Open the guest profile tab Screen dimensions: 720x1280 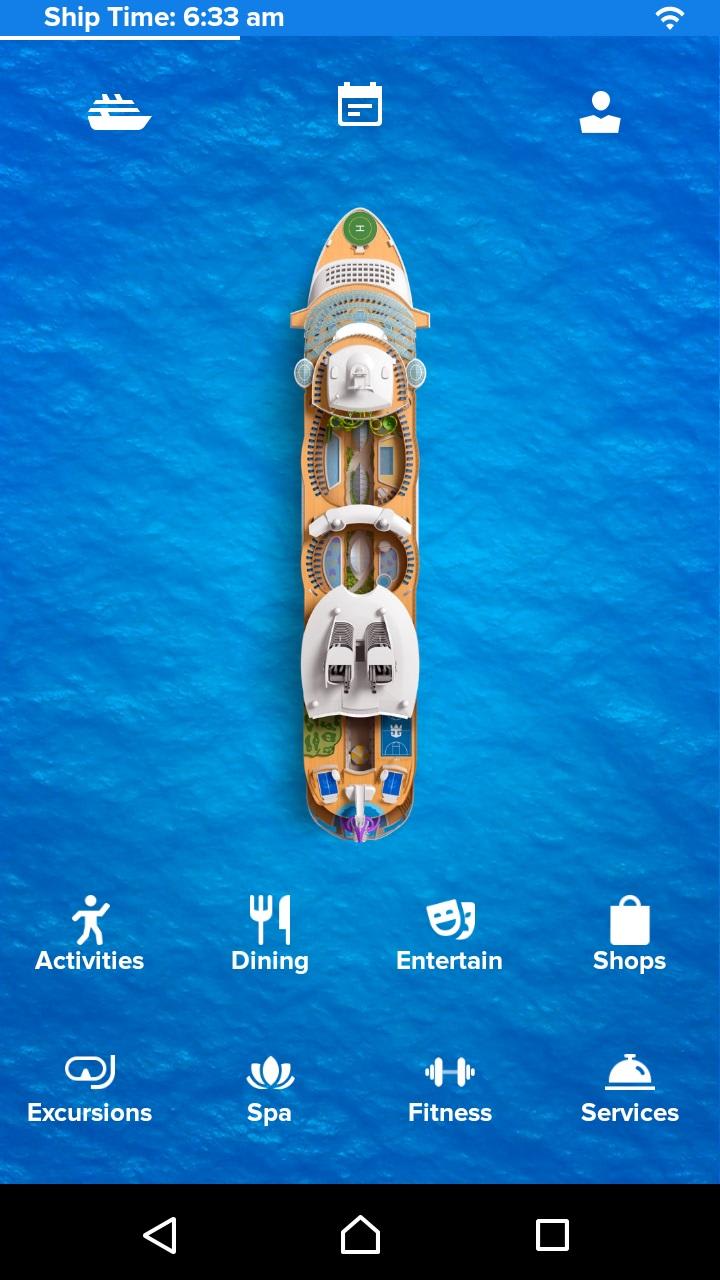[600, 112]
